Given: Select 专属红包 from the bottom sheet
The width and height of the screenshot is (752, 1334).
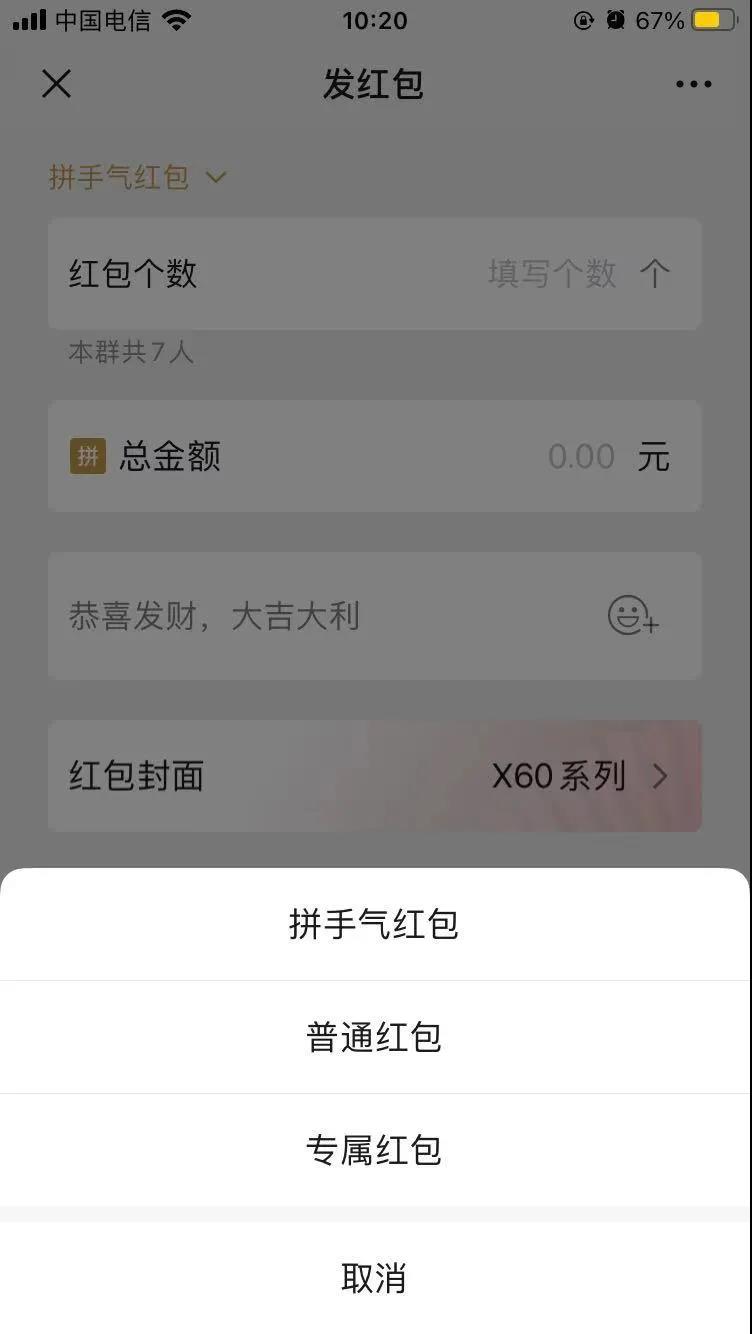Looking at the screenshot, I should [x=375, y=1150].
